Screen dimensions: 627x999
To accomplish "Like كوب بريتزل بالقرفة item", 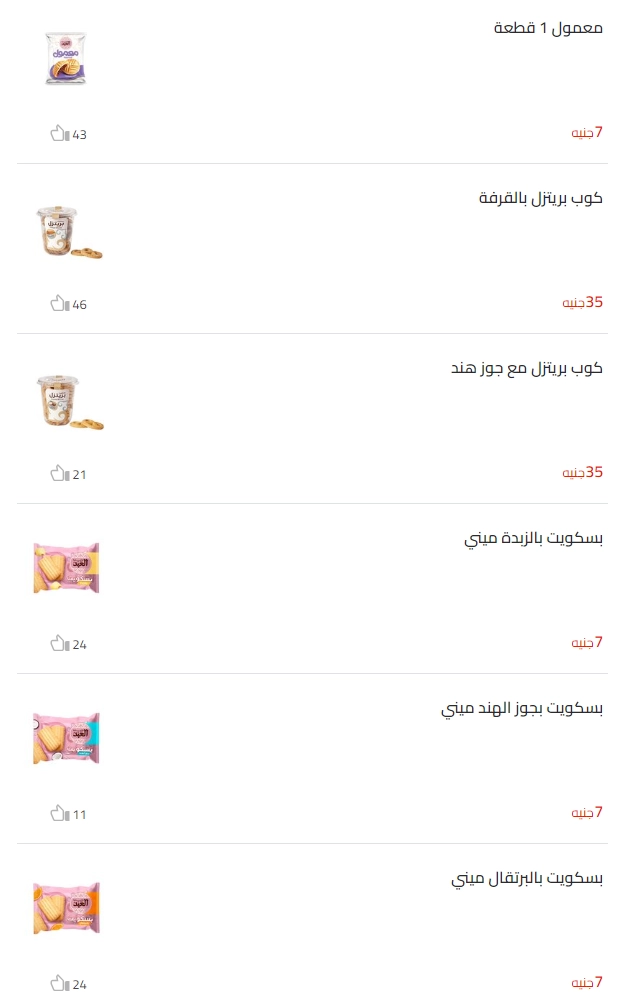I will [x=58, y=303].
